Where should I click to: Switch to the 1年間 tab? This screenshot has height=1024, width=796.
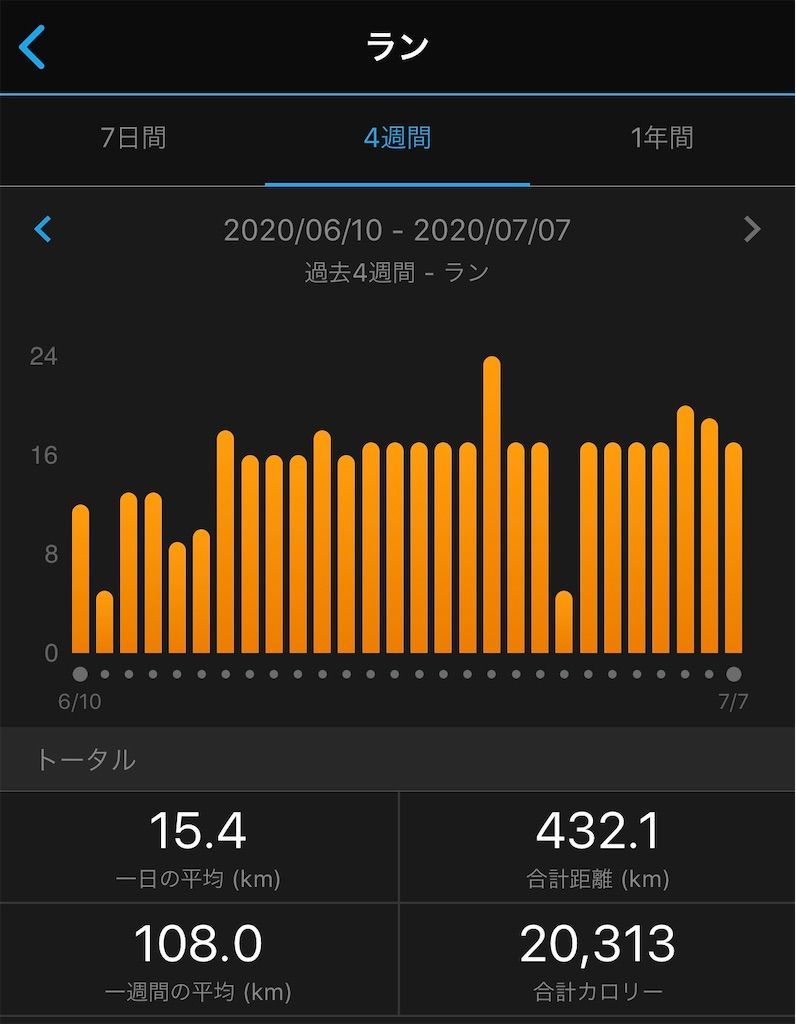pyautogui.click(x=662, y=138)
